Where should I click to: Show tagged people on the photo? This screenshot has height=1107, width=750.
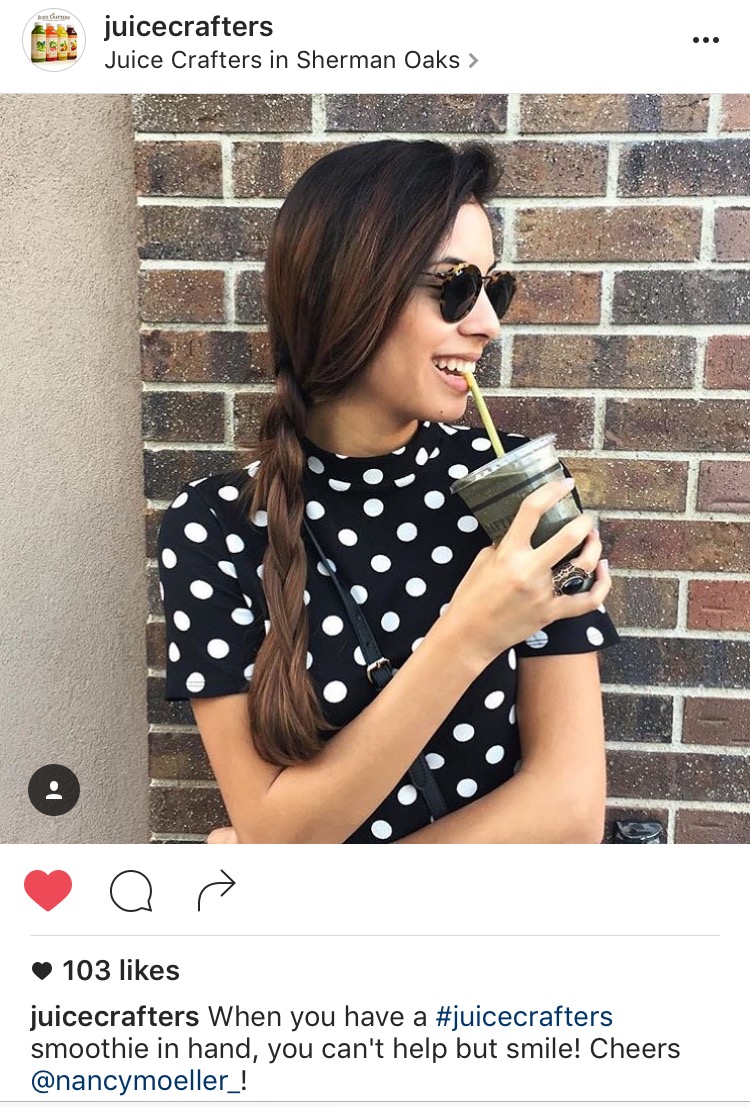54,790
